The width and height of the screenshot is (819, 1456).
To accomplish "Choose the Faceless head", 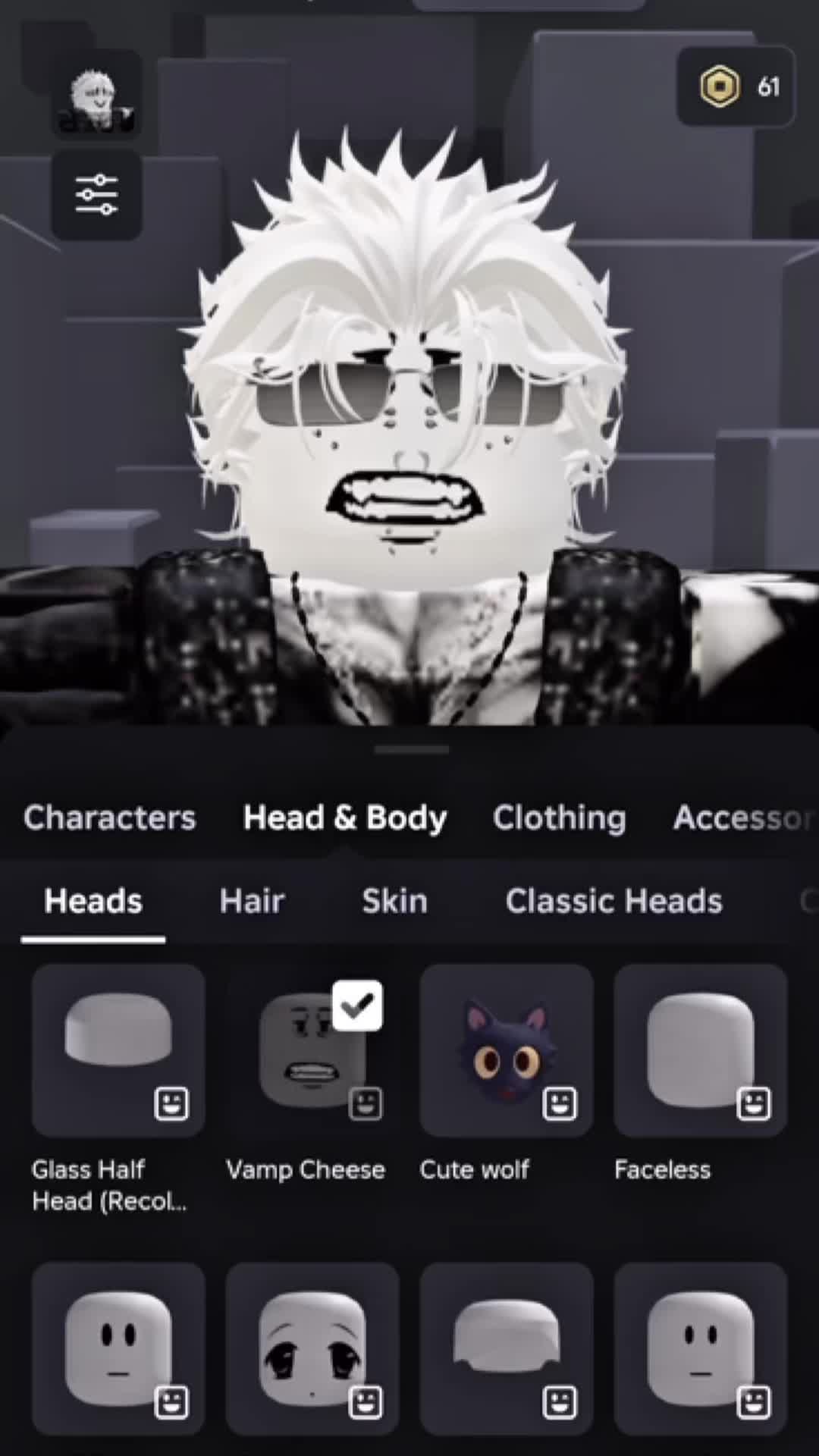I will pos(701,1050).
